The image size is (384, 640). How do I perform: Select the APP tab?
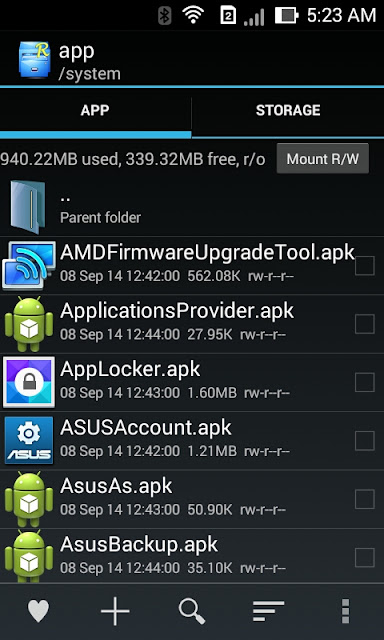coord(95,110)
